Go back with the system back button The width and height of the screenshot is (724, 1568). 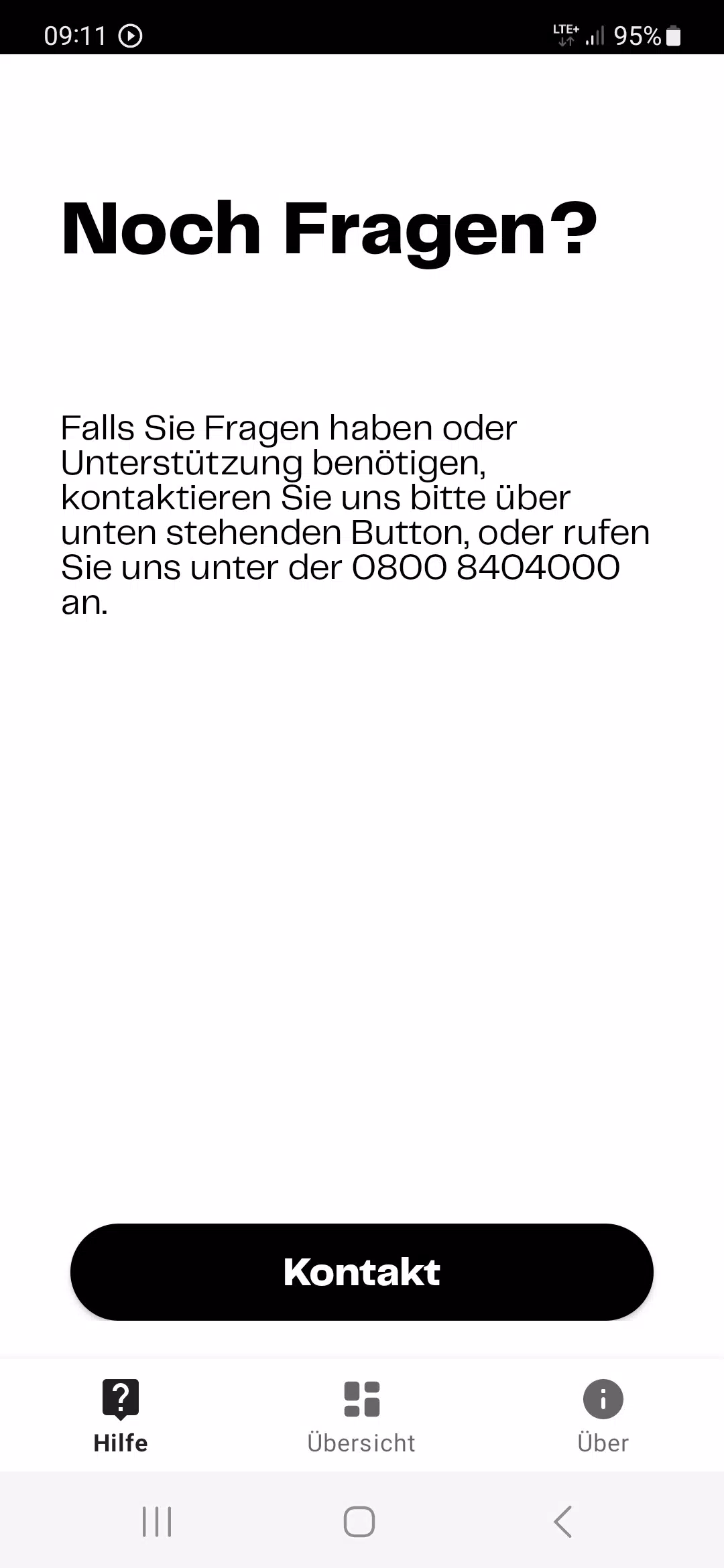click(x=563, y=1522)
